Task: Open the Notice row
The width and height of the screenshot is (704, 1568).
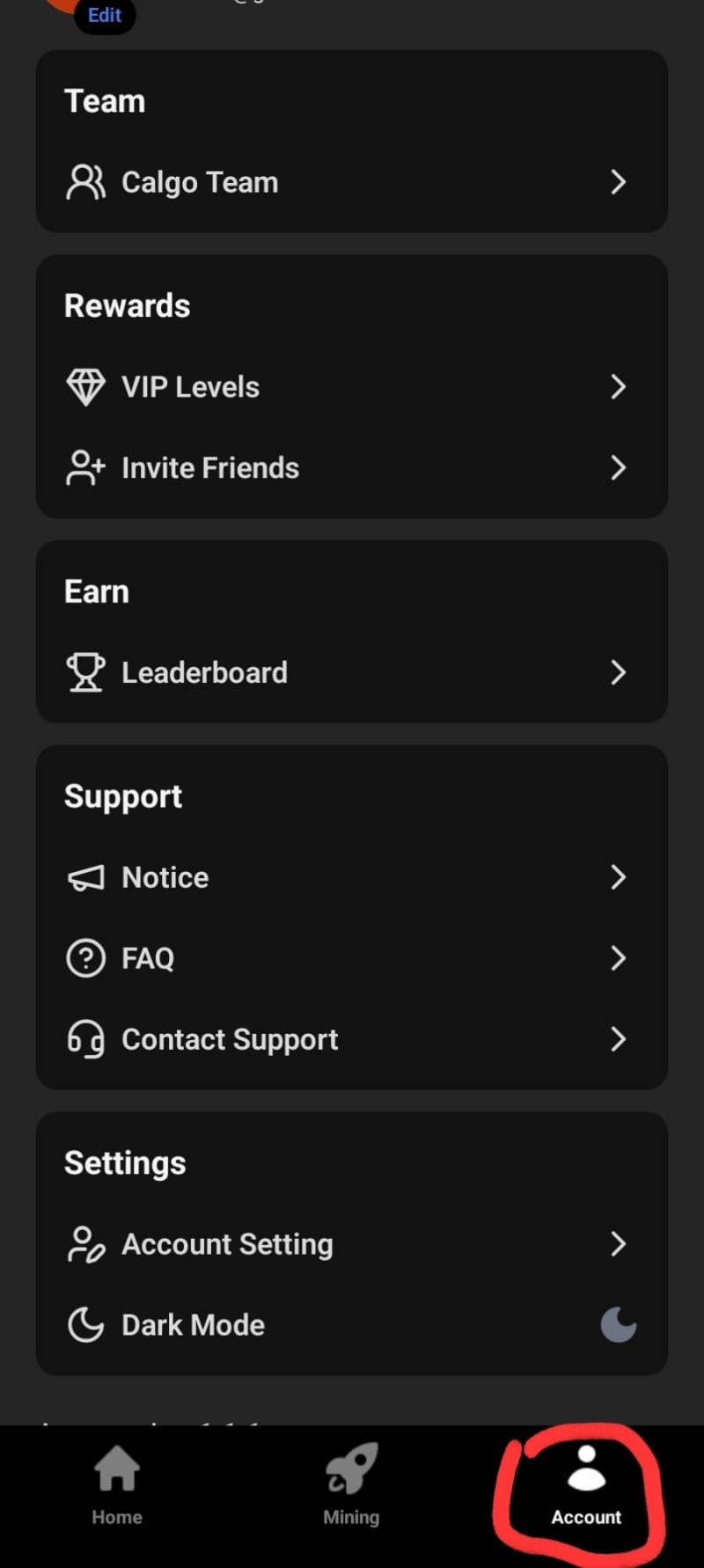Action: (x=351, y=877)
